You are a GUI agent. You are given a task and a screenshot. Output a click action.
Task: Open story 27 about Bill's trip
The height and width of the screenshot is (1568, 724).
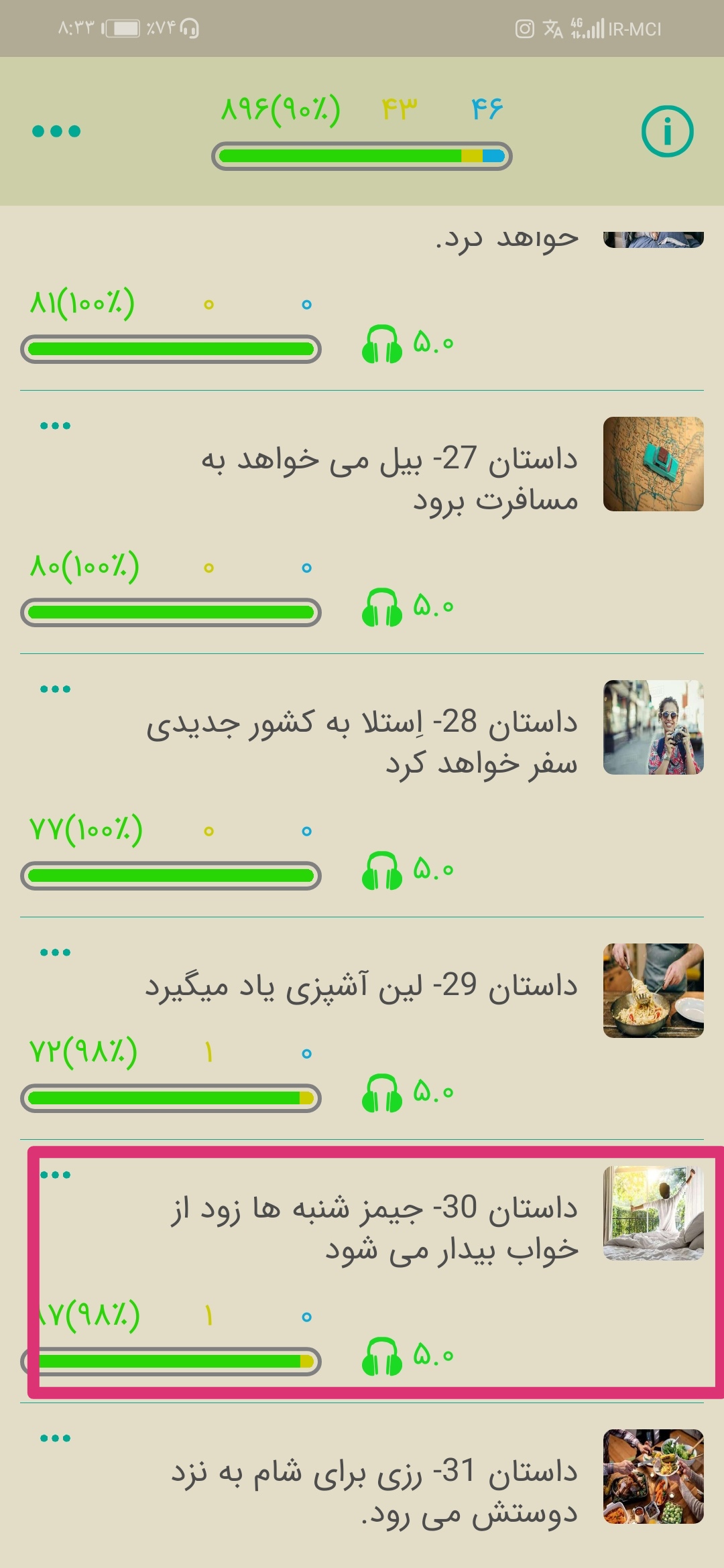point(389,479)
